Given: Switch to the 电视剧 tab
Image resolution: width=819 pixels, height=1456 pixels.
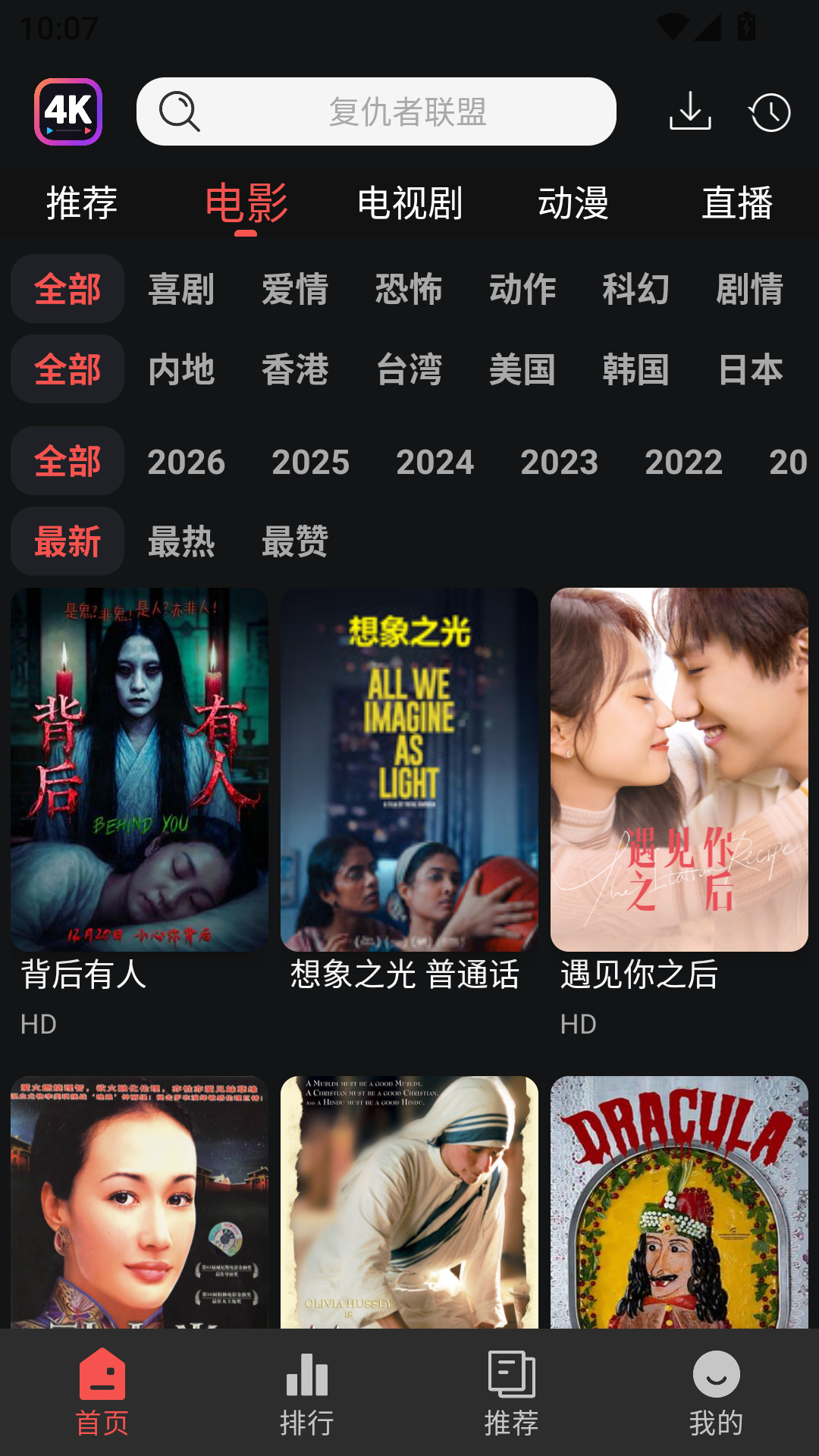Looking at the screenshot, I should click(x=412, y=202).
